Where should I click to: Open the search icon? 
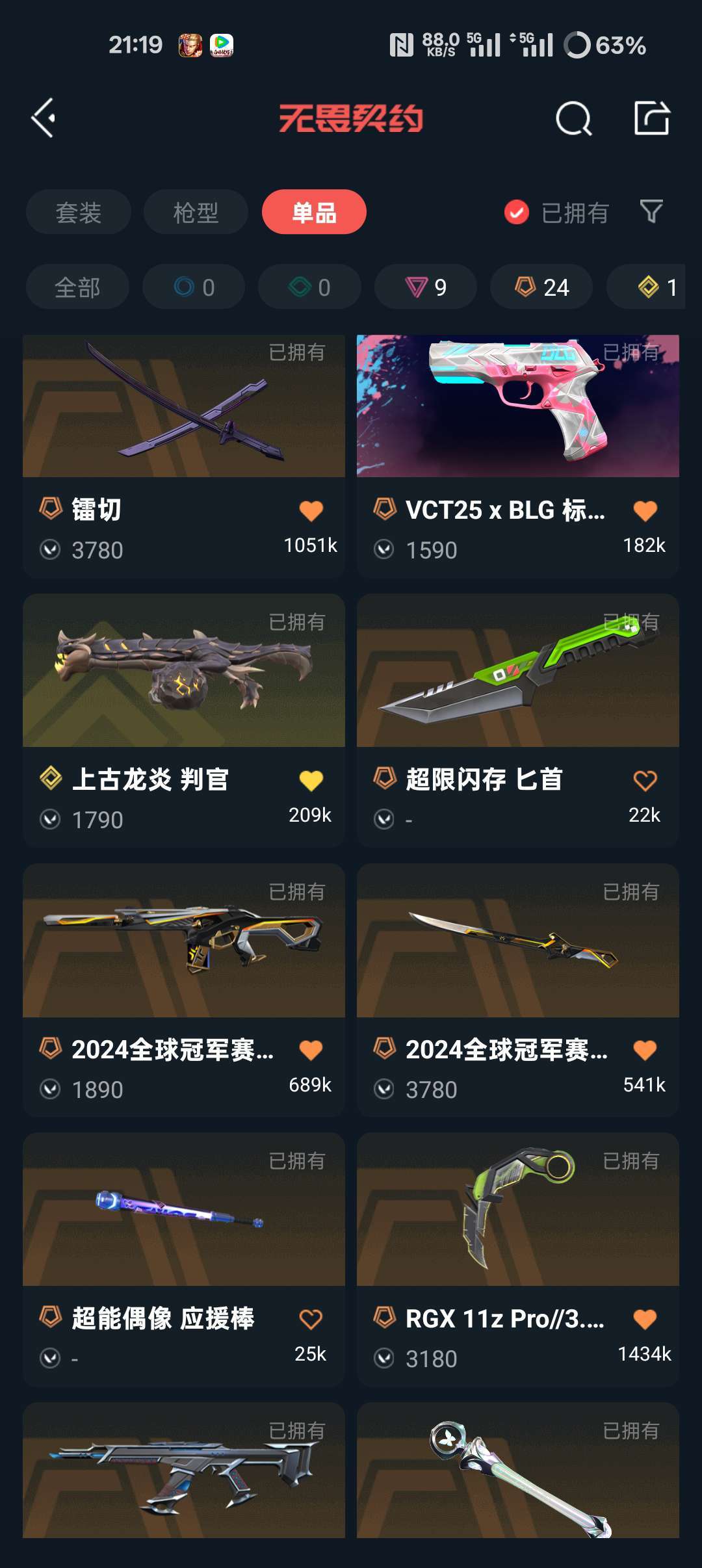pyautogui.click(x=573, y=118)
